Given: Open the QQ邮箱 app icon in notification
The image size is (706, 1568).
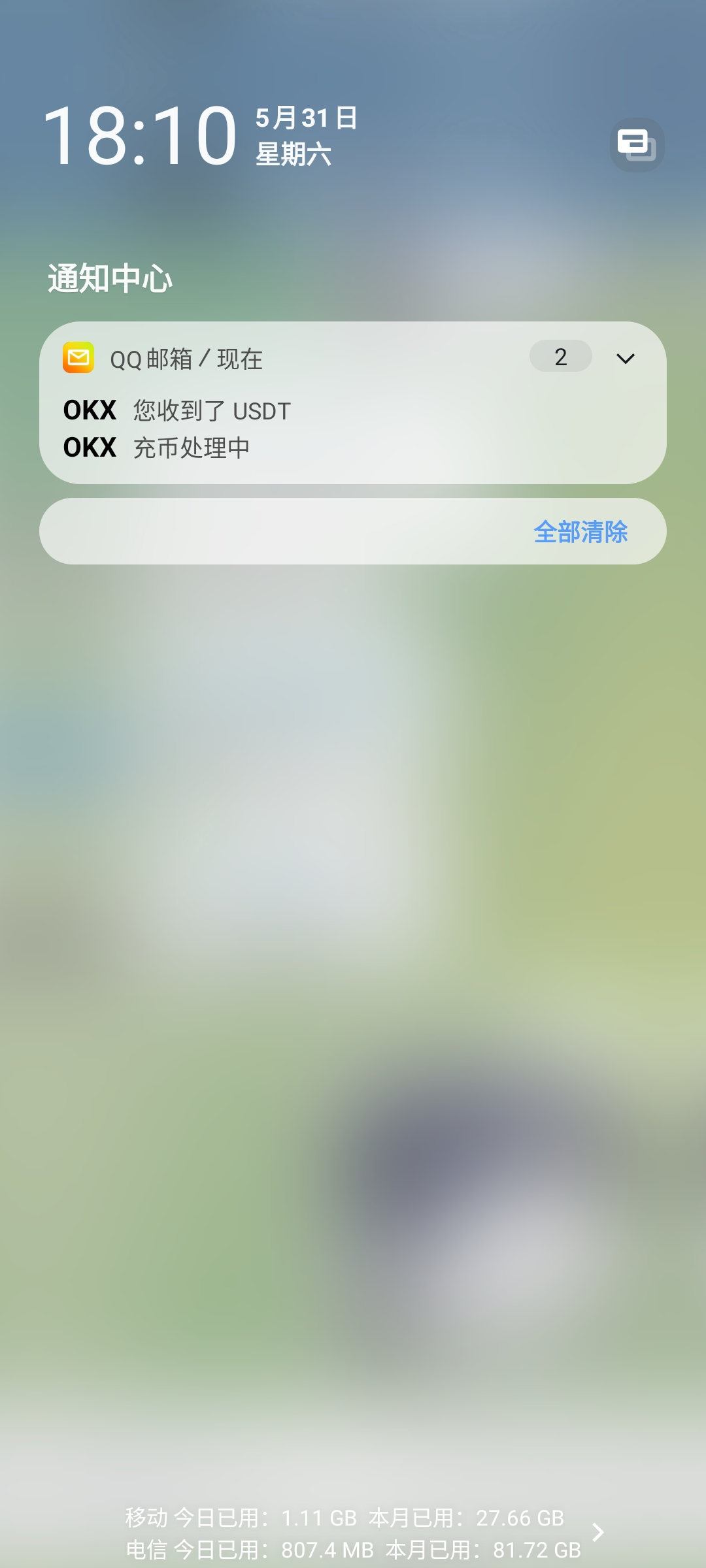Looking at the screenshot, I should pyautogui.click(x=78, y=357).
